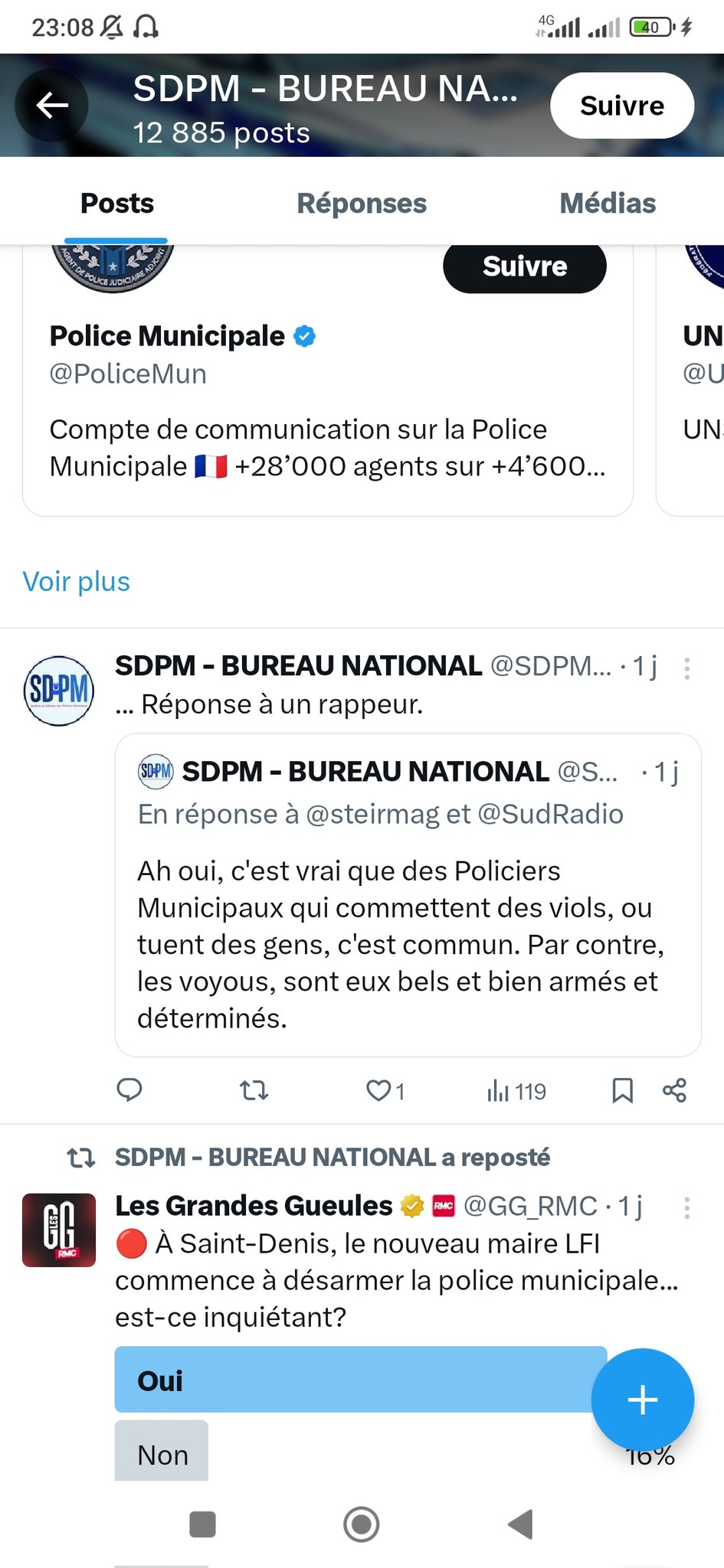Switch to the Médias tab
This screenshot has width=724, height=1568.
tap(608, 204)
